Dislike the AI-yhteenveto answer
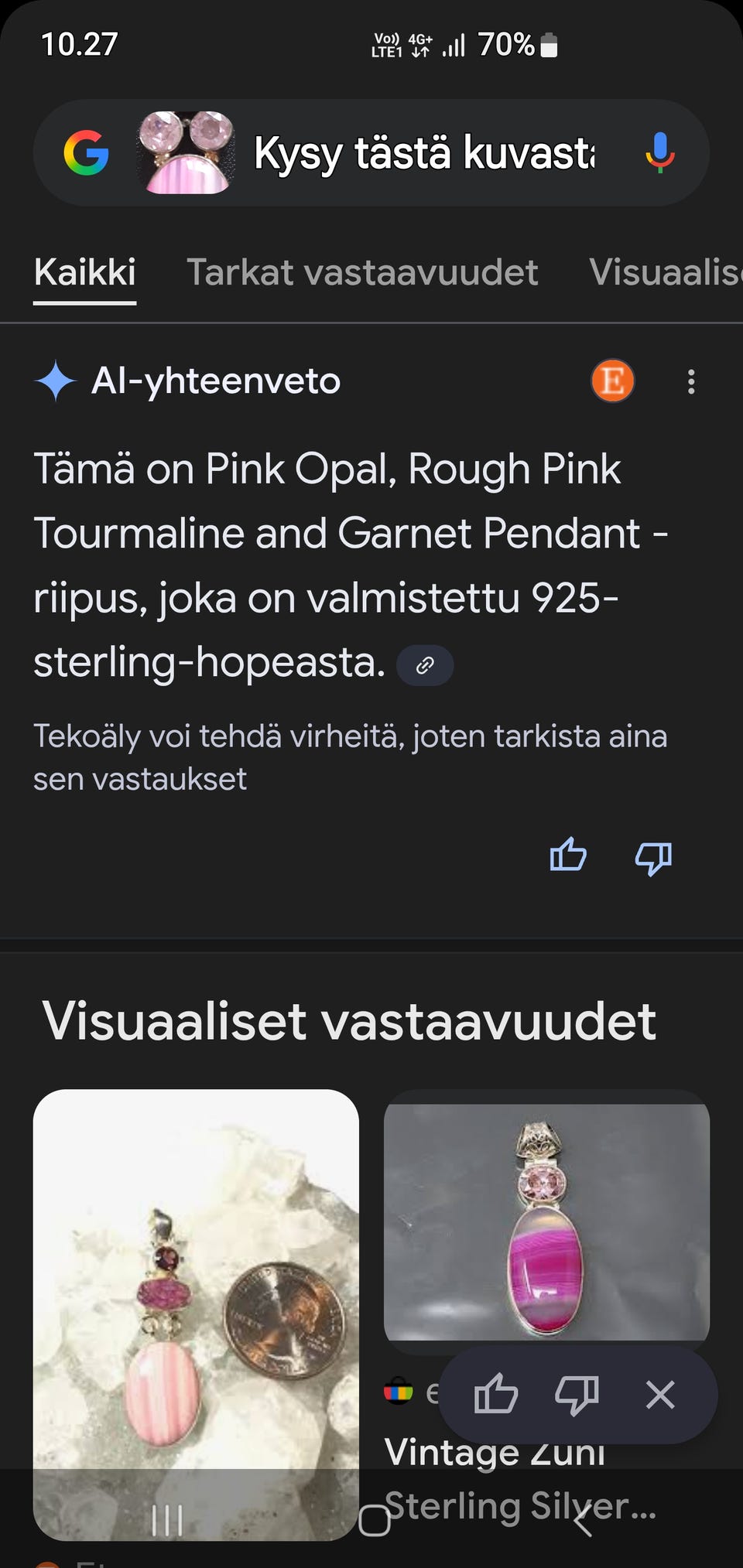 pyautogui.click(x=653, y=857)
